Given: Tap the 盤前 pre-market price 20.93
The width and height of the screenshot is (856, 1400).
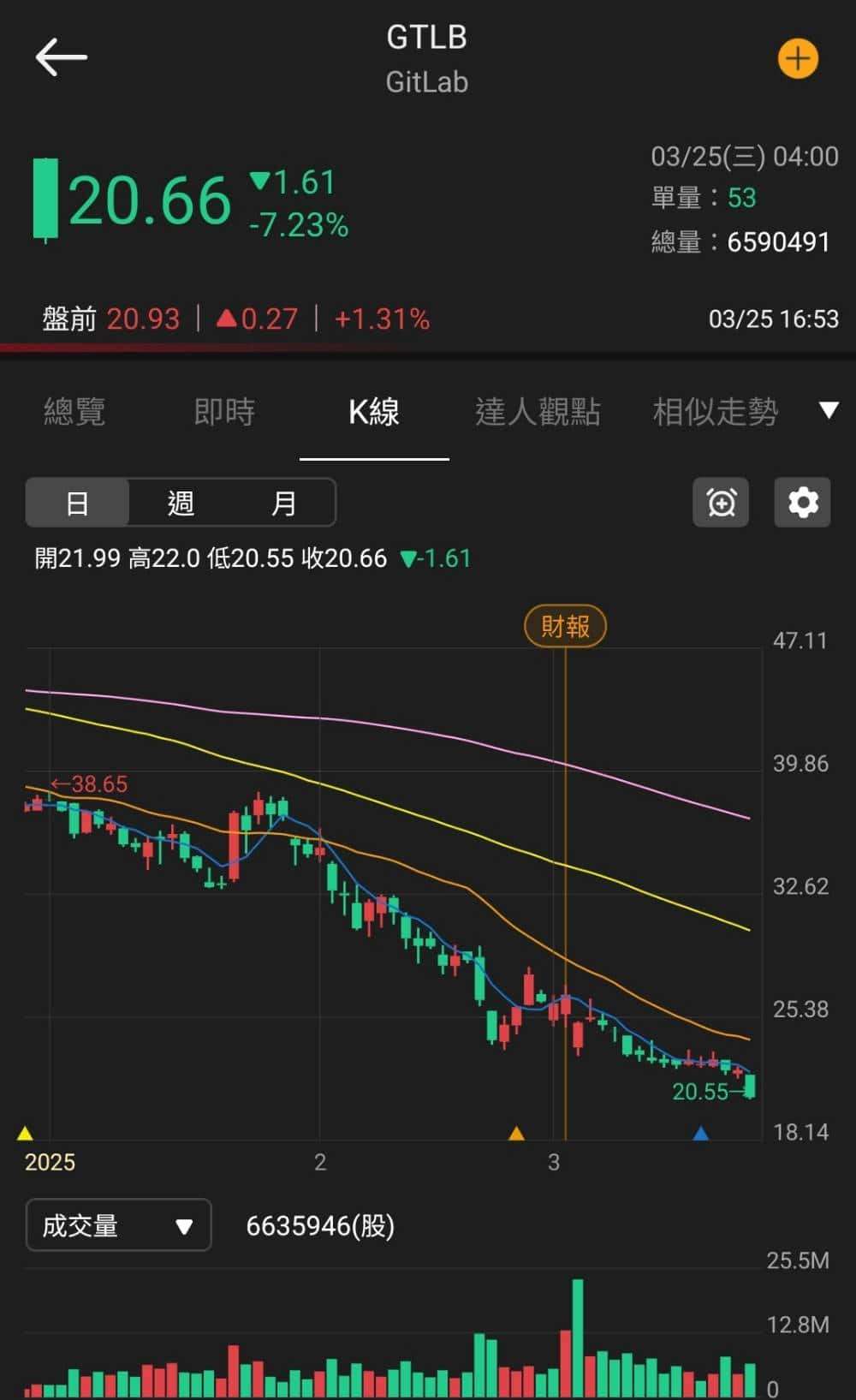Looking at the screenshot, I should pos(143,318).
